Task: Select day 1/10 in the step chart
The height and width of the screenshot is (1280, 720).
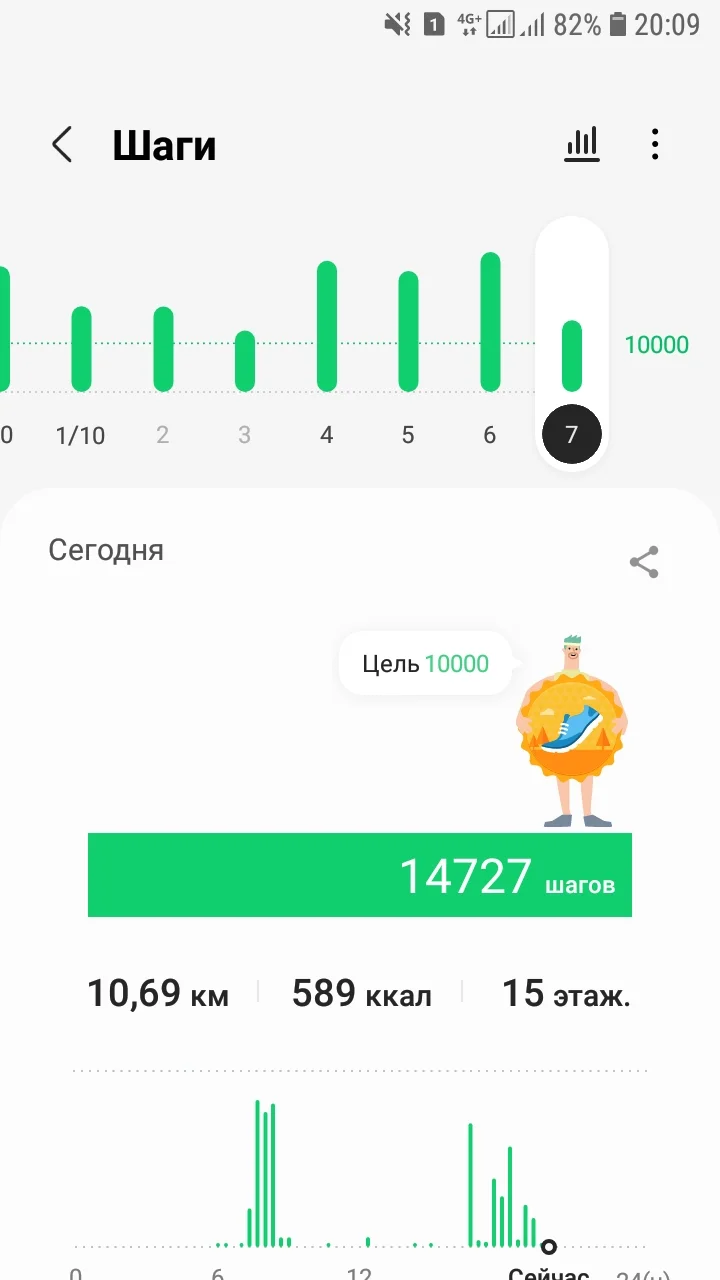Action: point(81,349)
